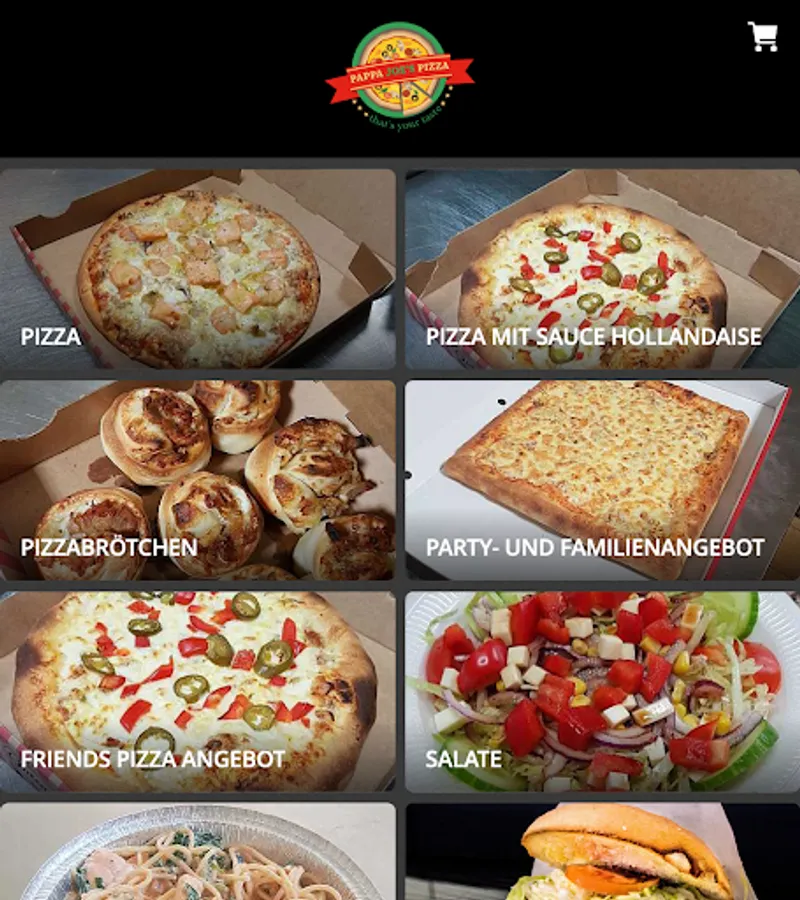Open the shopping cart

(763, 37)
